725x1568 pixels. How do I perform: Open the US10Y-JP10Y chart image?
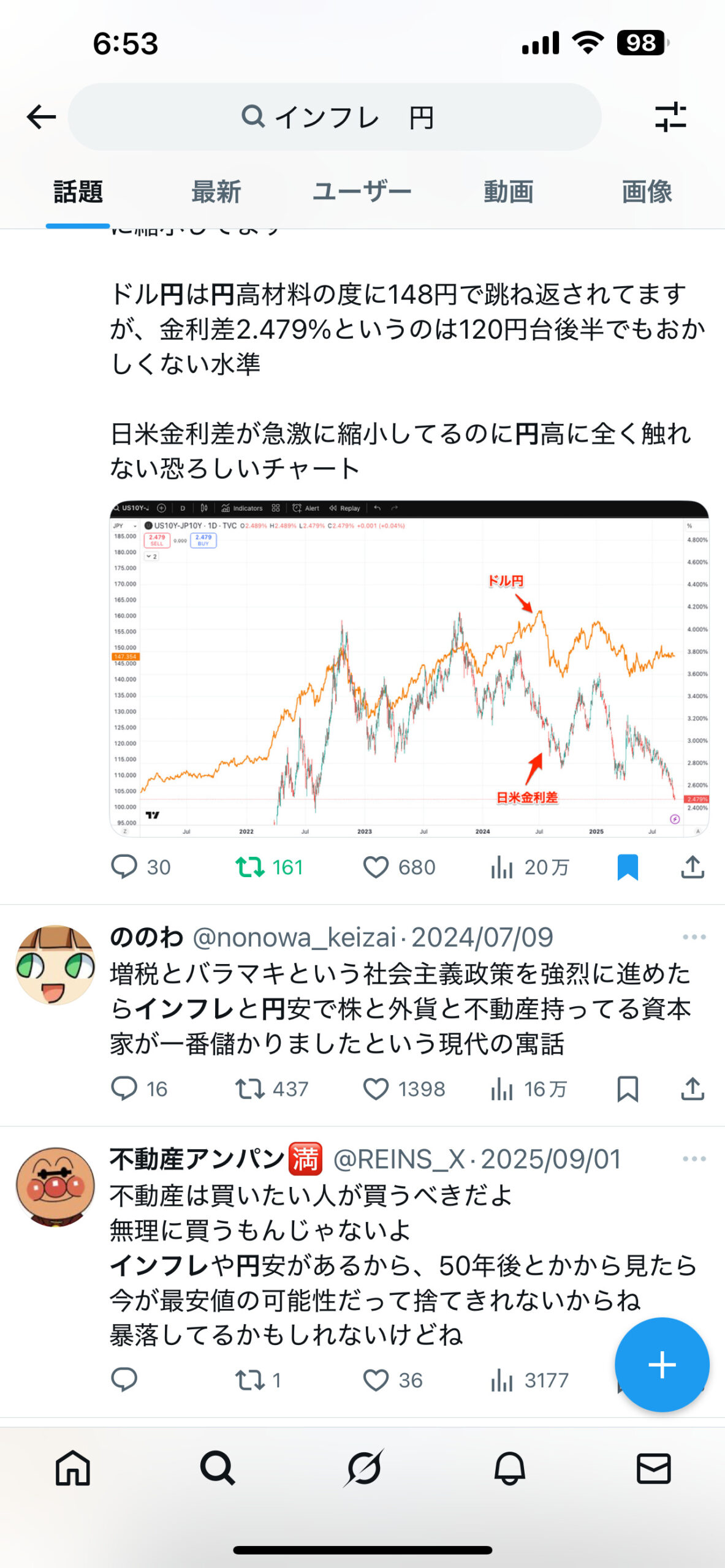(409, 669)
